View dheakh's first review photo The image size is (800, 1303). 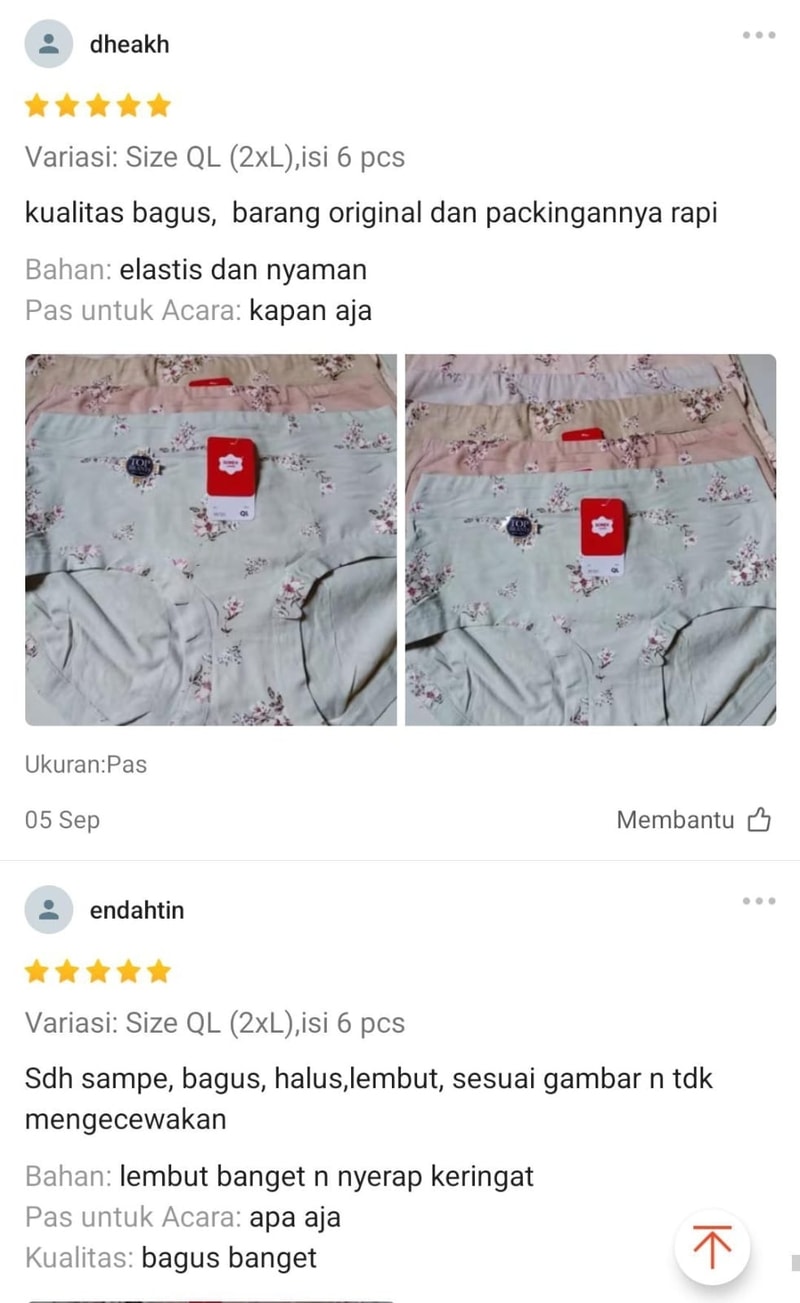[x=211, y=540]
